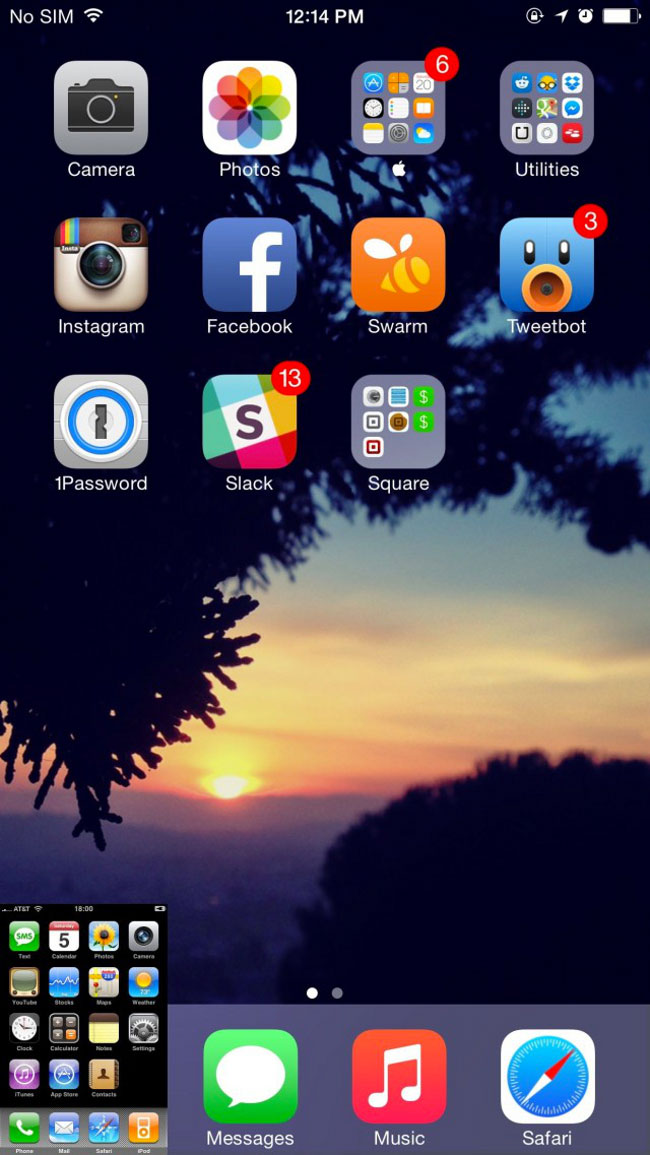Open the 1Password app

tap(101, 422)
